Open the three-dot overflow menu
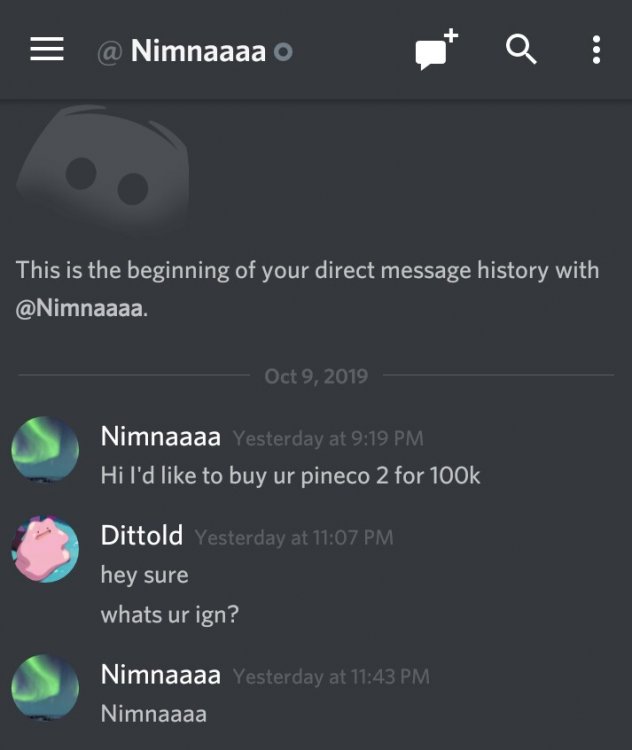 [596, 50]
